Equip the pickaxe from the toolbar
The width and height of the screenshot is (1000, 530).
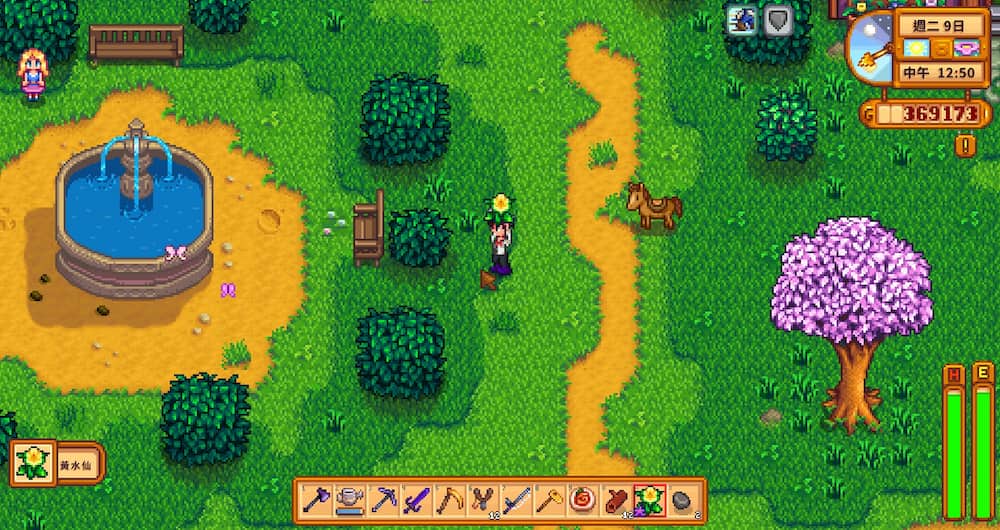pyautogui.click(x=383, y=497)
